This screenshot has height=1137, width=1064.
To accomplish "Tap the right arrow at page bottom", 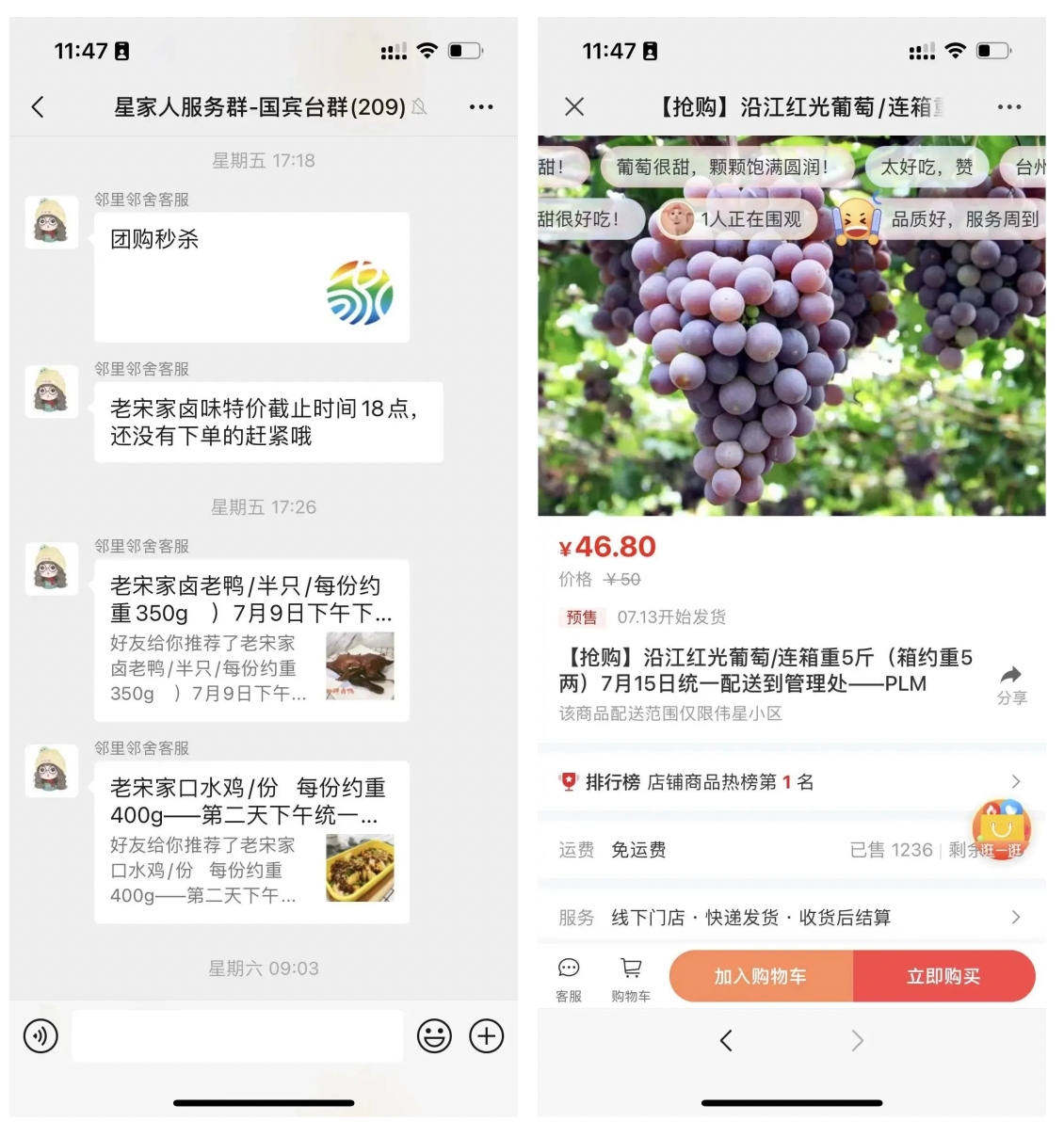I will point(857,1041).
